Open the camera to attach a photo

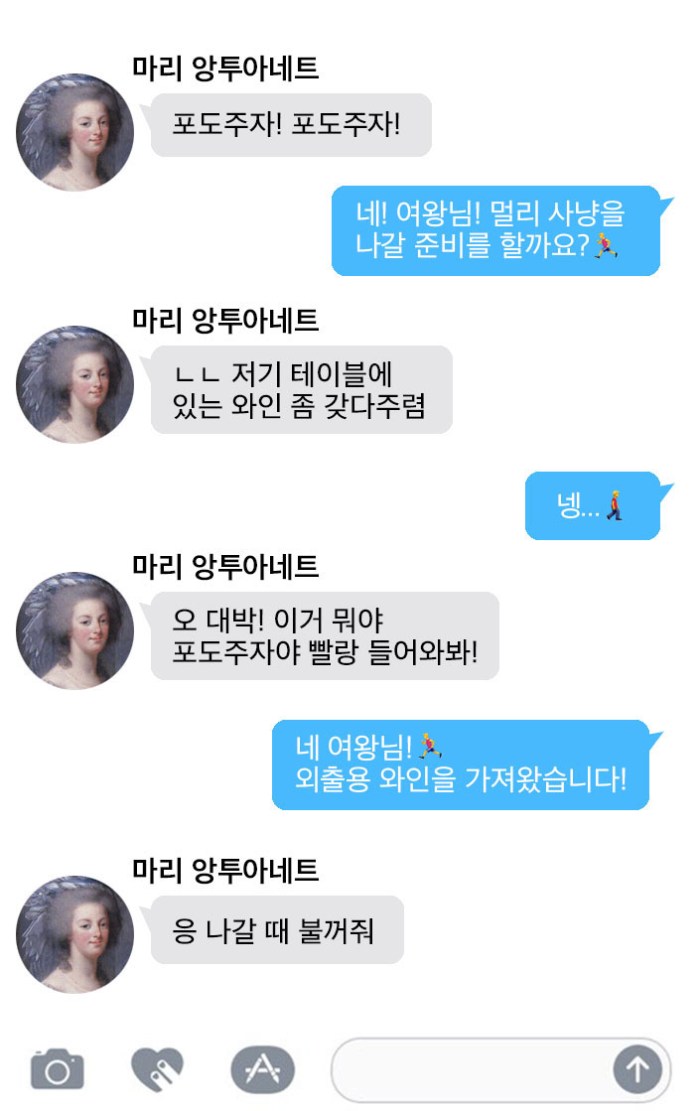(x=57, y=1068)
